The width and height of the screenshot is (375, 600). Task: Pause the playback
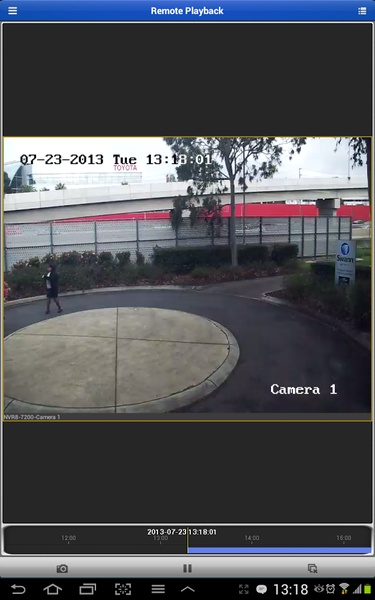188,568
